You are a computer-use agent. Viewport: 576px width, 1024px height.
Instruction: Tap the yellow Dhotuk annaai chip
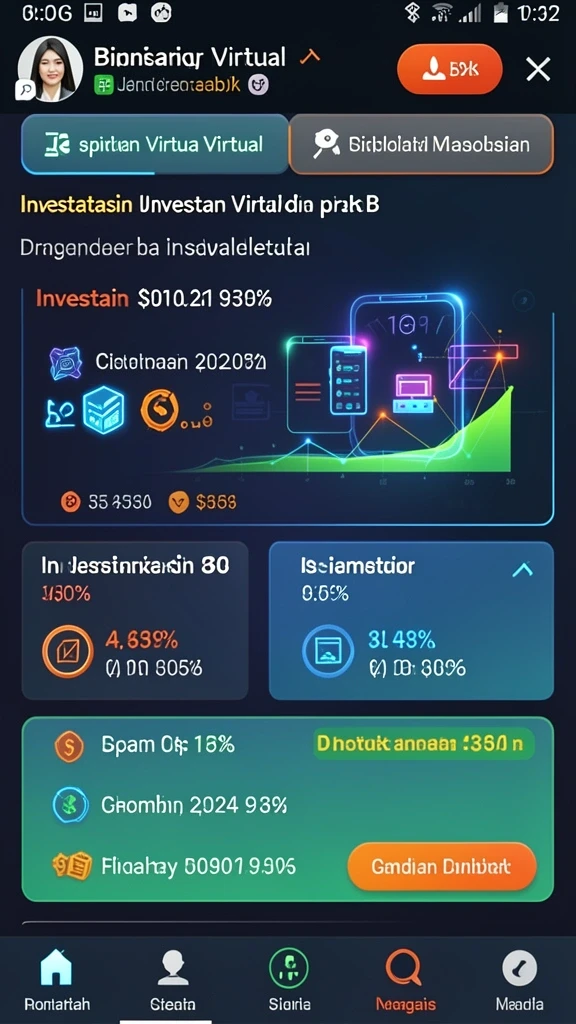click(424, 744)
